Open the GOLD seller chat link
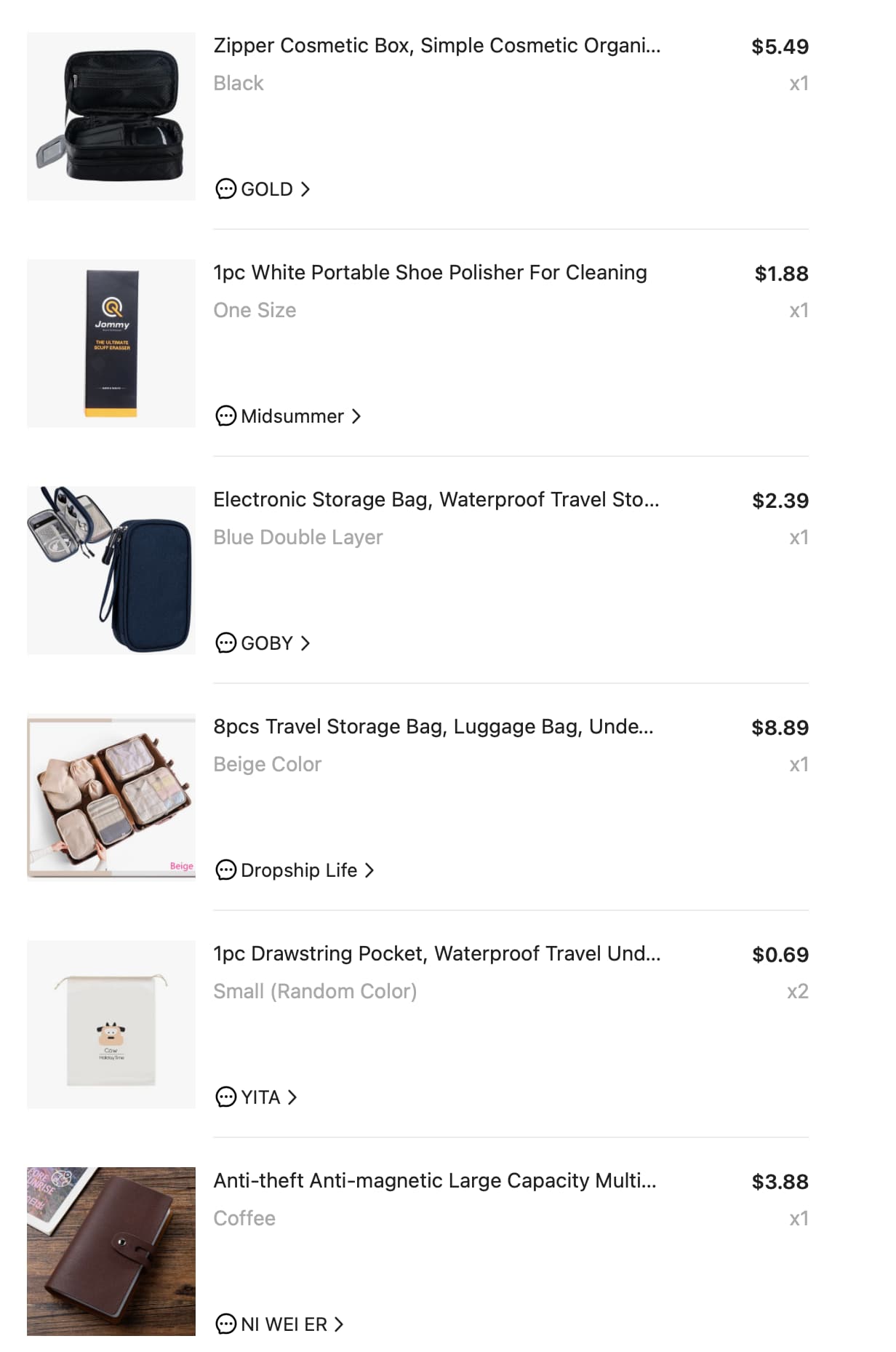Viewport: 896px width, 1352px height. click(263, 189)
